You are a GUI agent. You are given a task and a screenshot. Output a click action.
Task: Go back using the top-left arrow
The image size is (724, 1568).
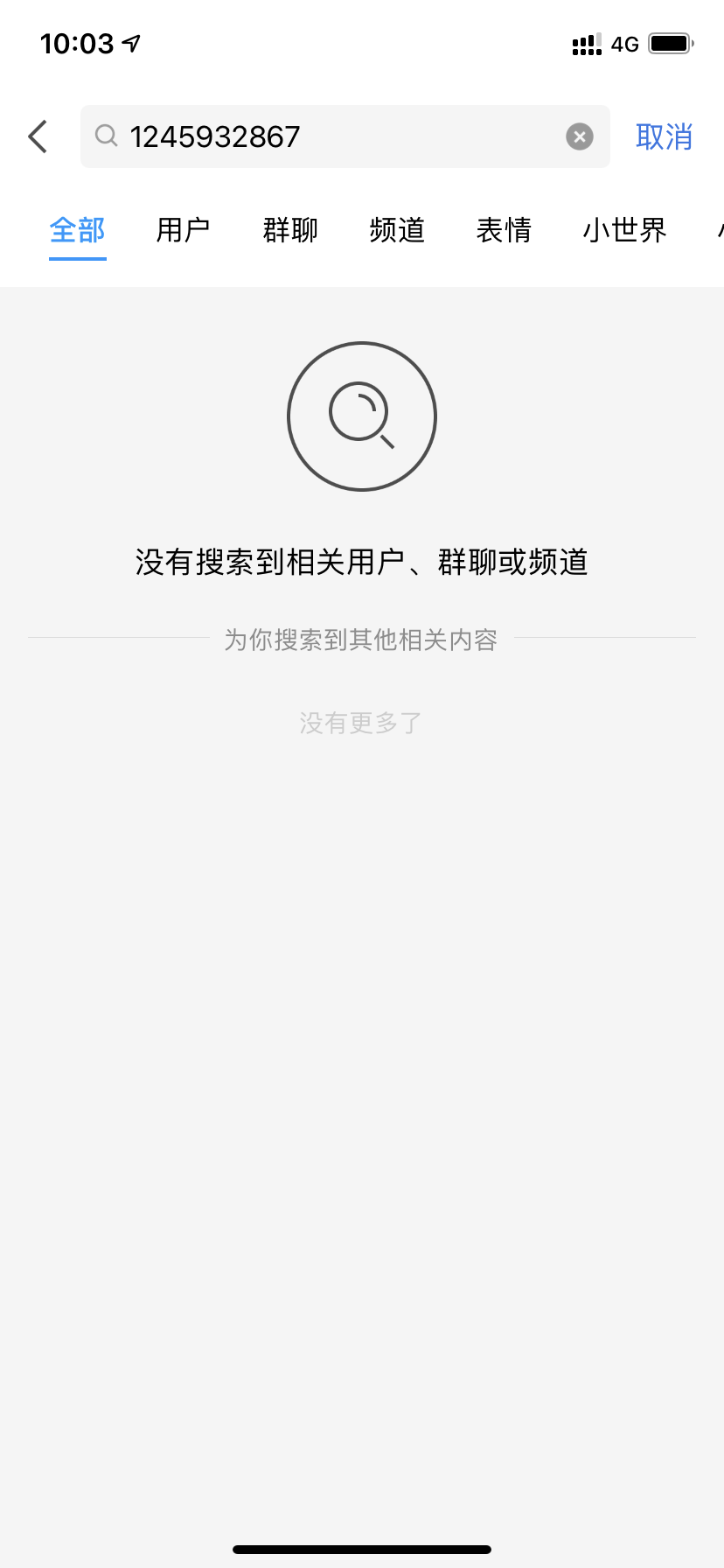38,136
